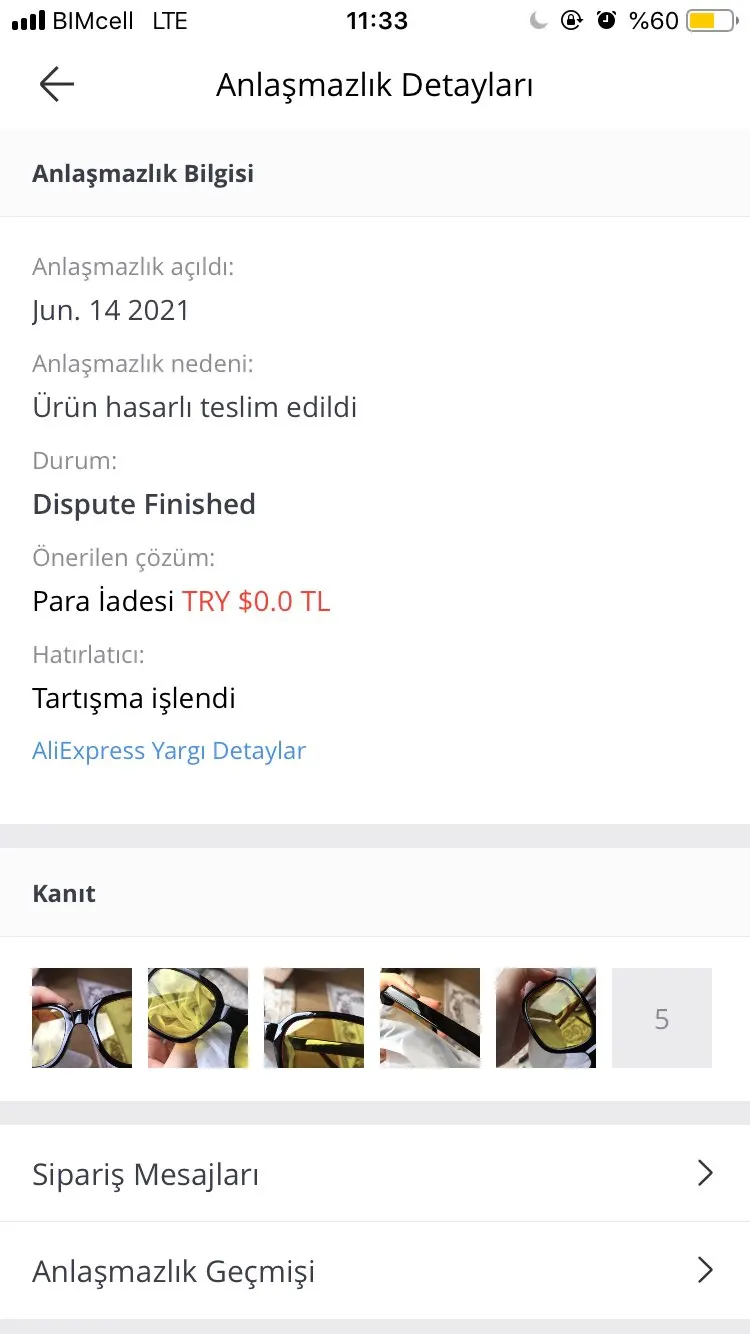Open AliExpress Yargı Detaylar link
750x1334 pixels.
pos(169,751)
